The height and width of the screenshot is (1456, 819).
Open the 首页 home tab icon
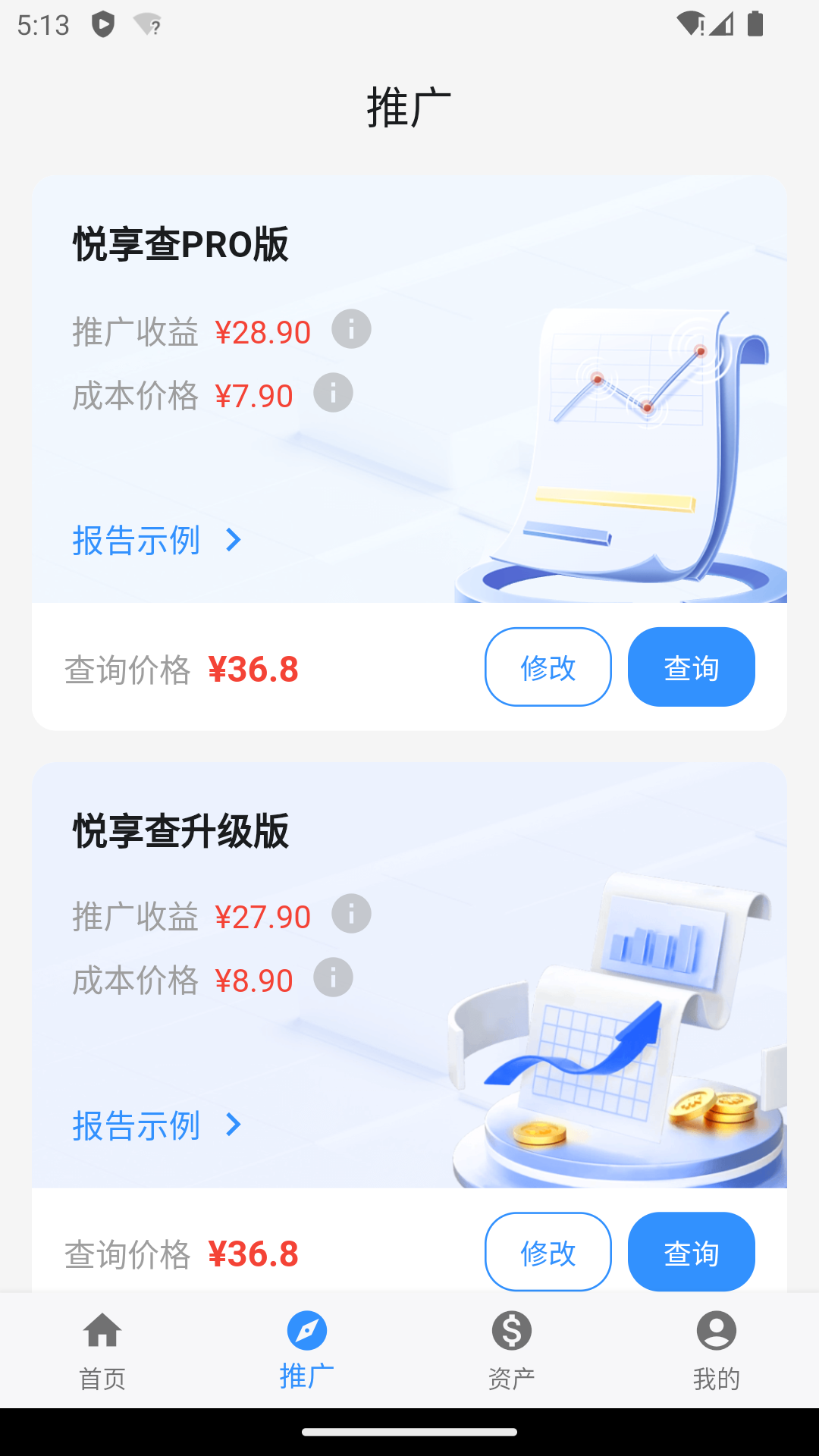click(102, 1332)
